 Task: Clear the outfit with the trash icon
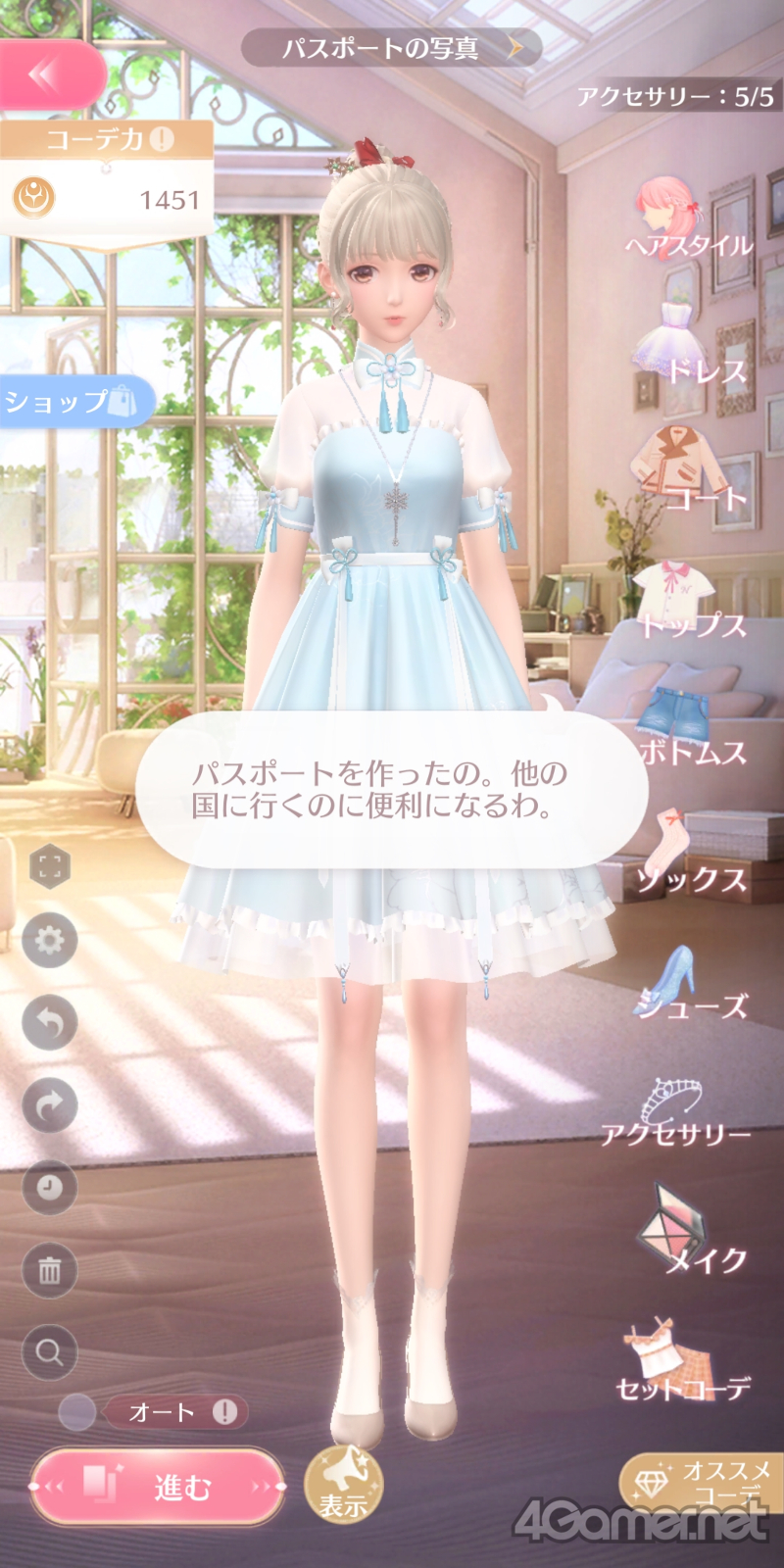point(50,1271)
